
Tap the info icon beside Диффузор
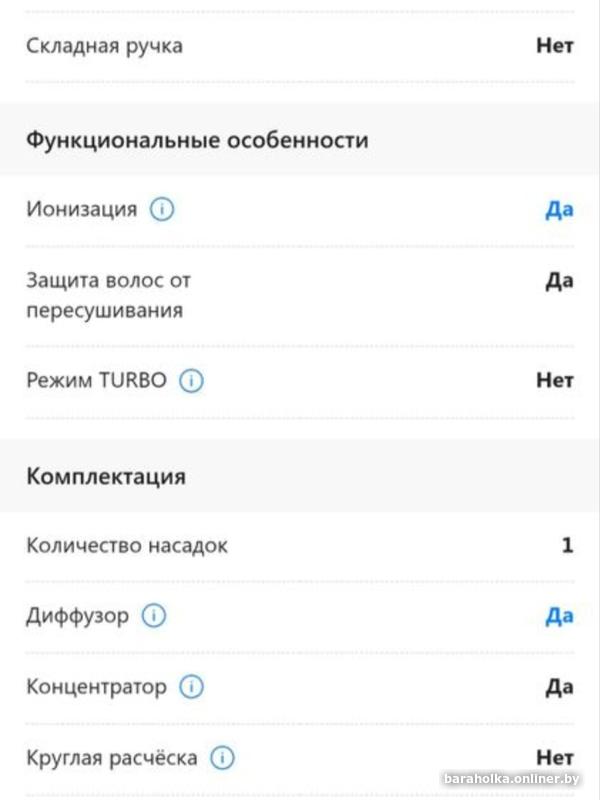(x=153, y=616)
